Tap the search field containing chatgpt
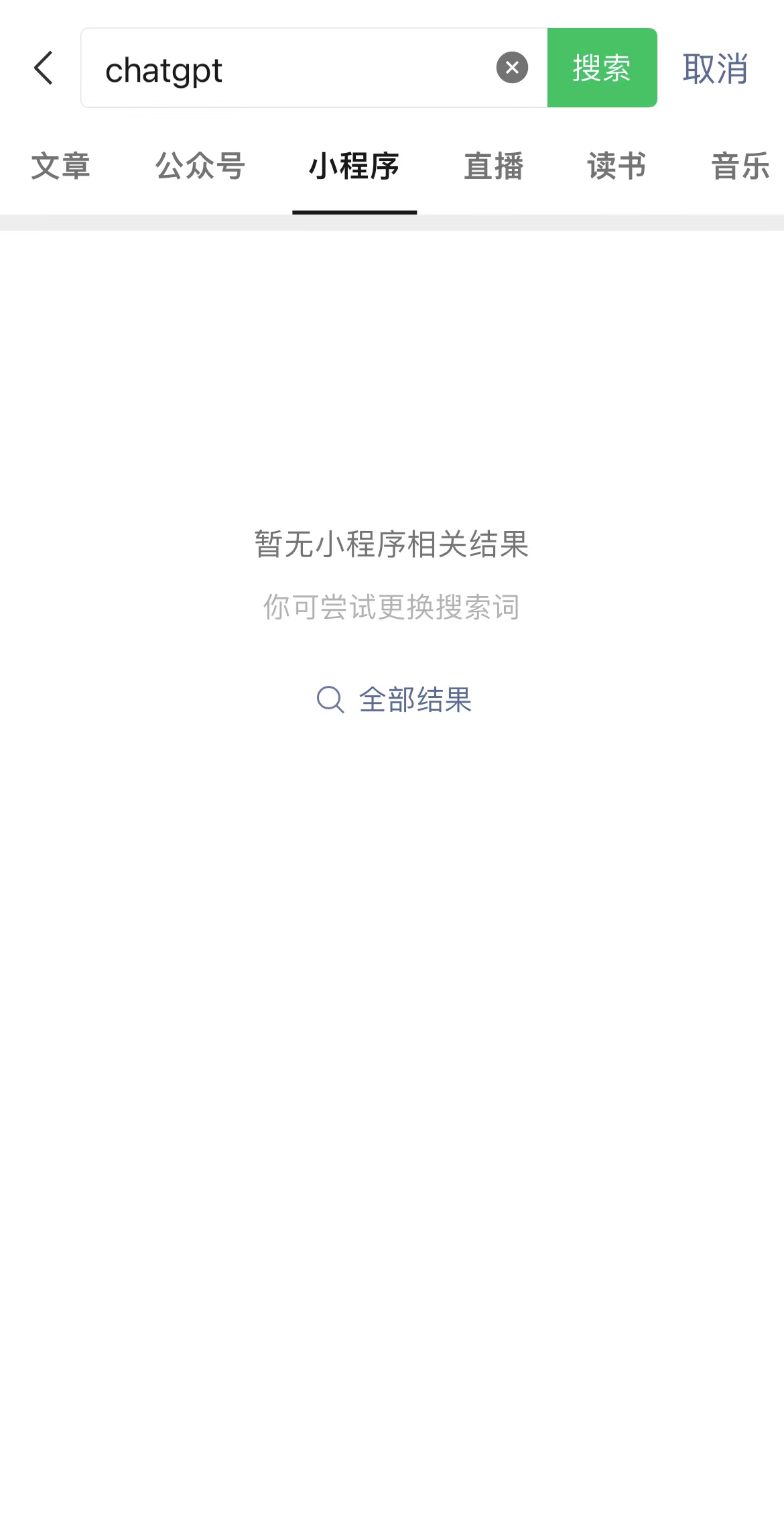 (288, 68)
